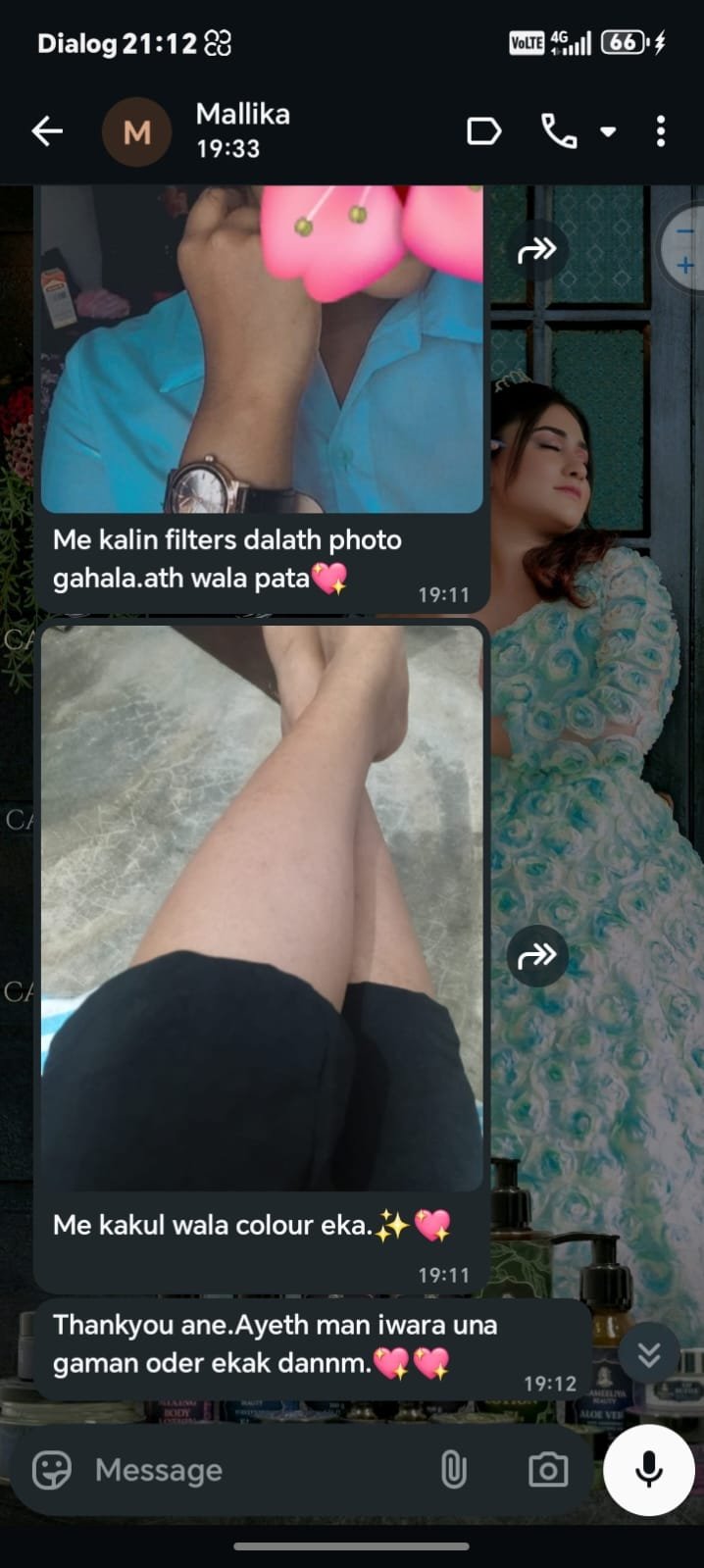Viewport: 704px width, 1568px height.
Task: Go back to the chat list
Action: coord(47,131)
